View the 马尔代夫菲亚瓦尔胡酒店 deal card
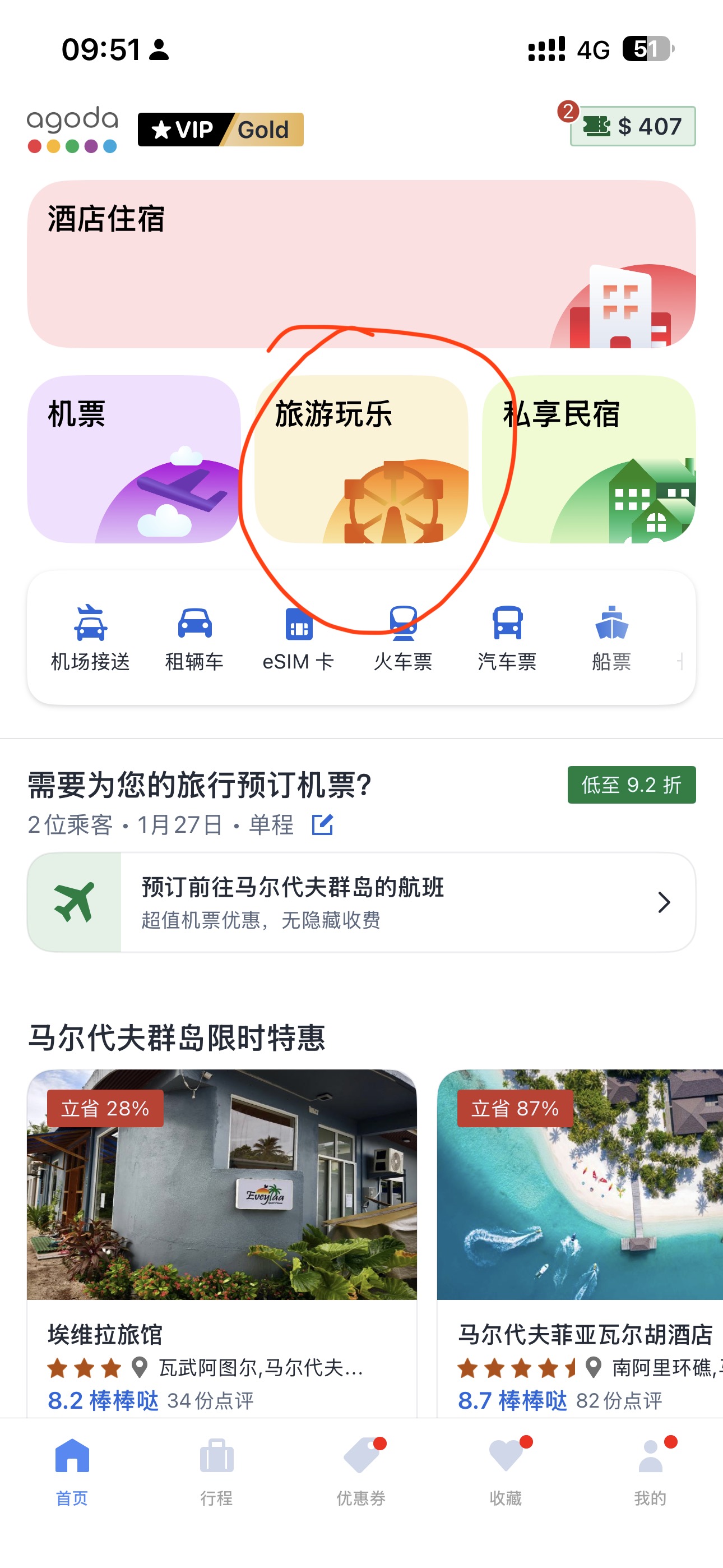The width and height of the screenshot is (723, 1568). (580, 1242)
